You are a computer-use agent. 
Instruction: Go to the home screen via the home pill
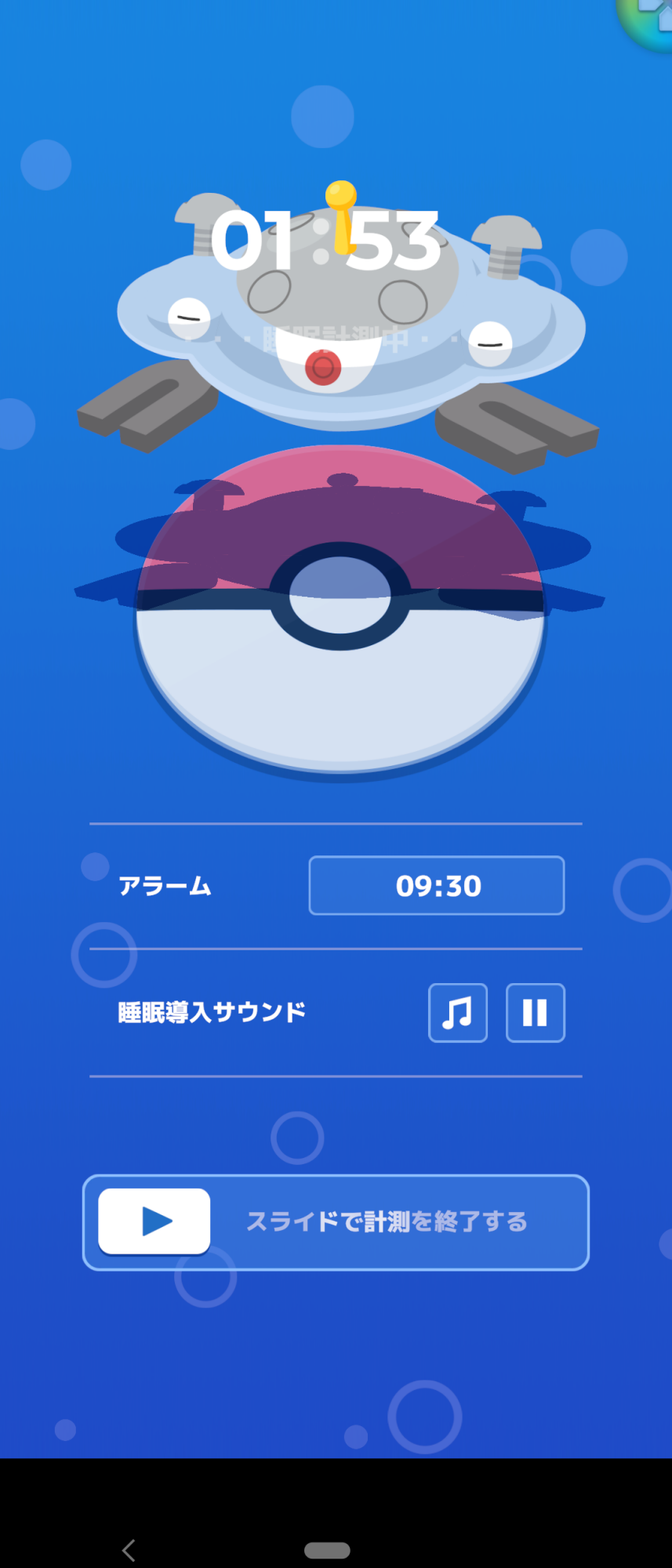[x=327, y=1550]
